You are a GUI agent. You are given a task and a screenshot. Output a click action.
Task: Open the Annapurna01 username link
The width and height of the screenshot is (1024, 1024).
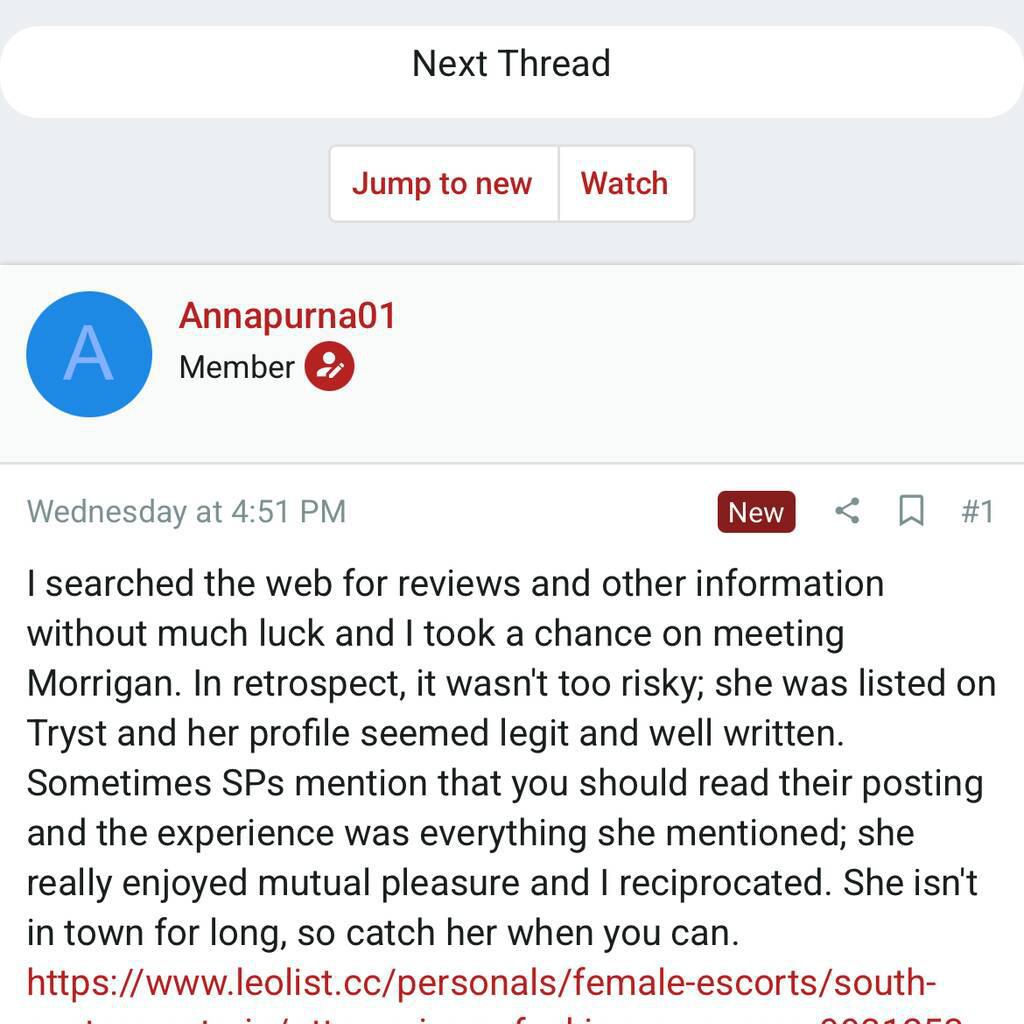tap(287, 316)
